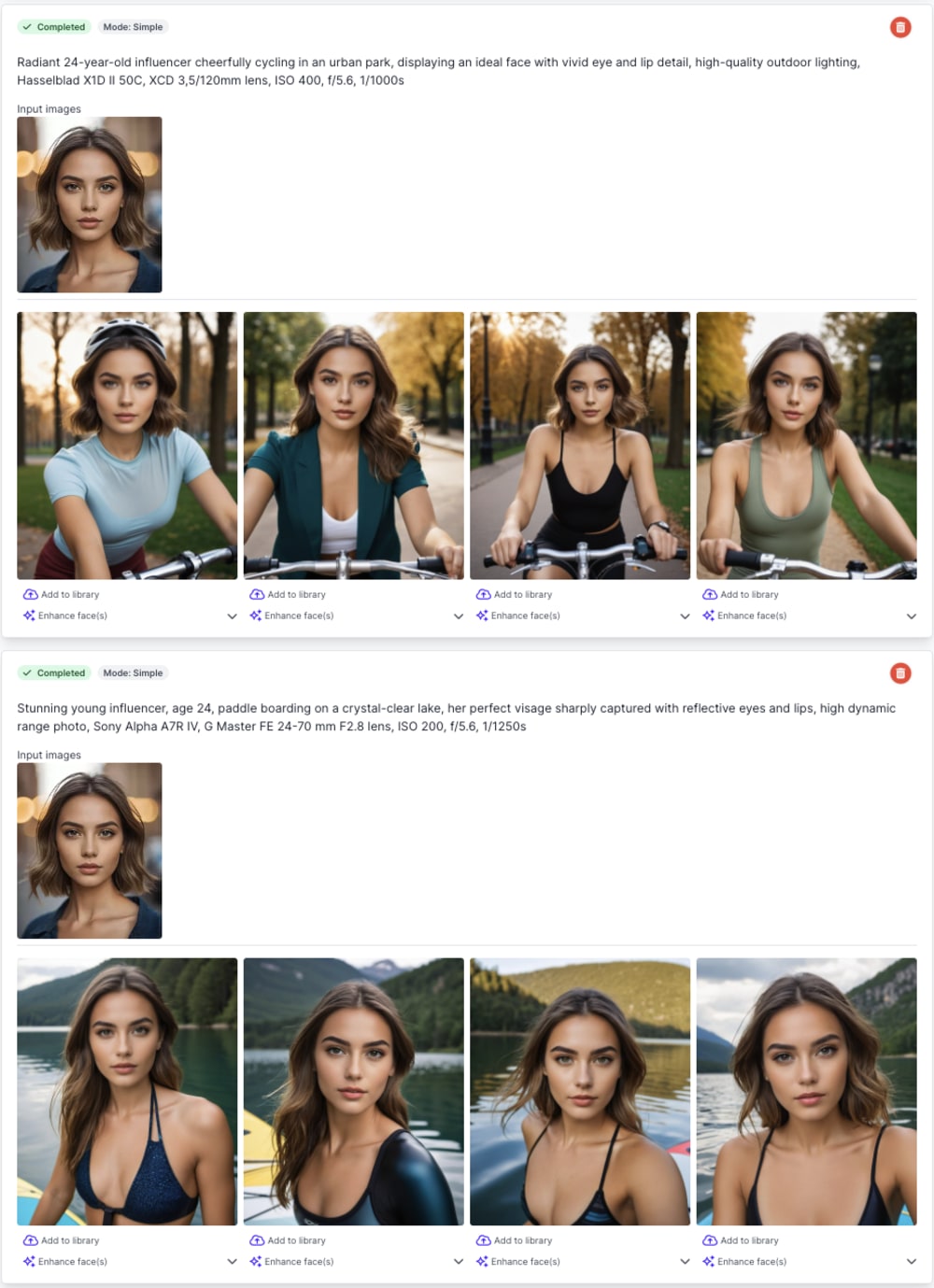Add the sparkly blue bikini image to library
Image resolution: width=934 pixels, height=1288 pixels.
point(62,1241)
